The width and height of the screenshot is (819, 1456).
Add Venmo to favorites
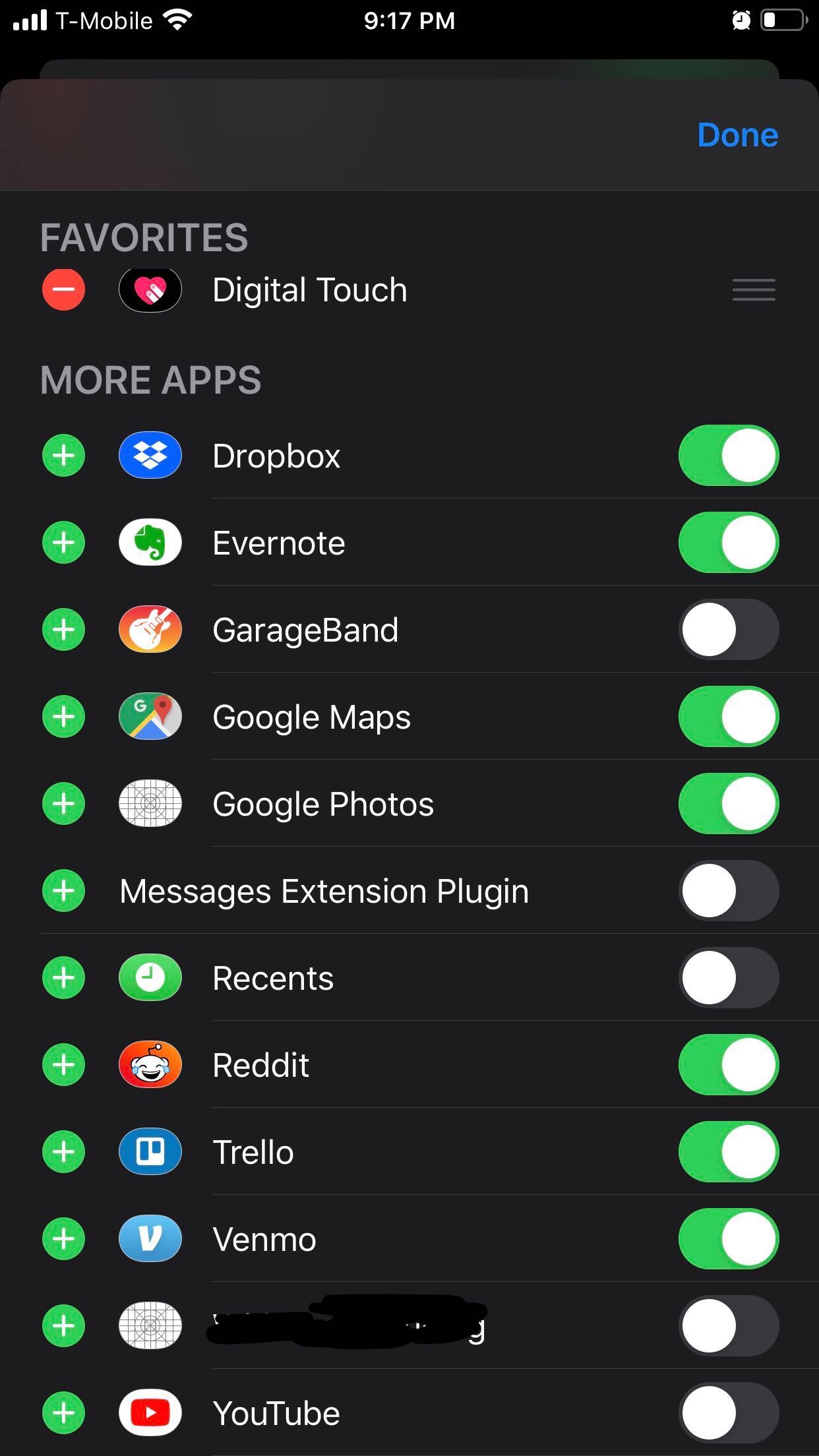pyautogui.click(x=63, y=1239)
